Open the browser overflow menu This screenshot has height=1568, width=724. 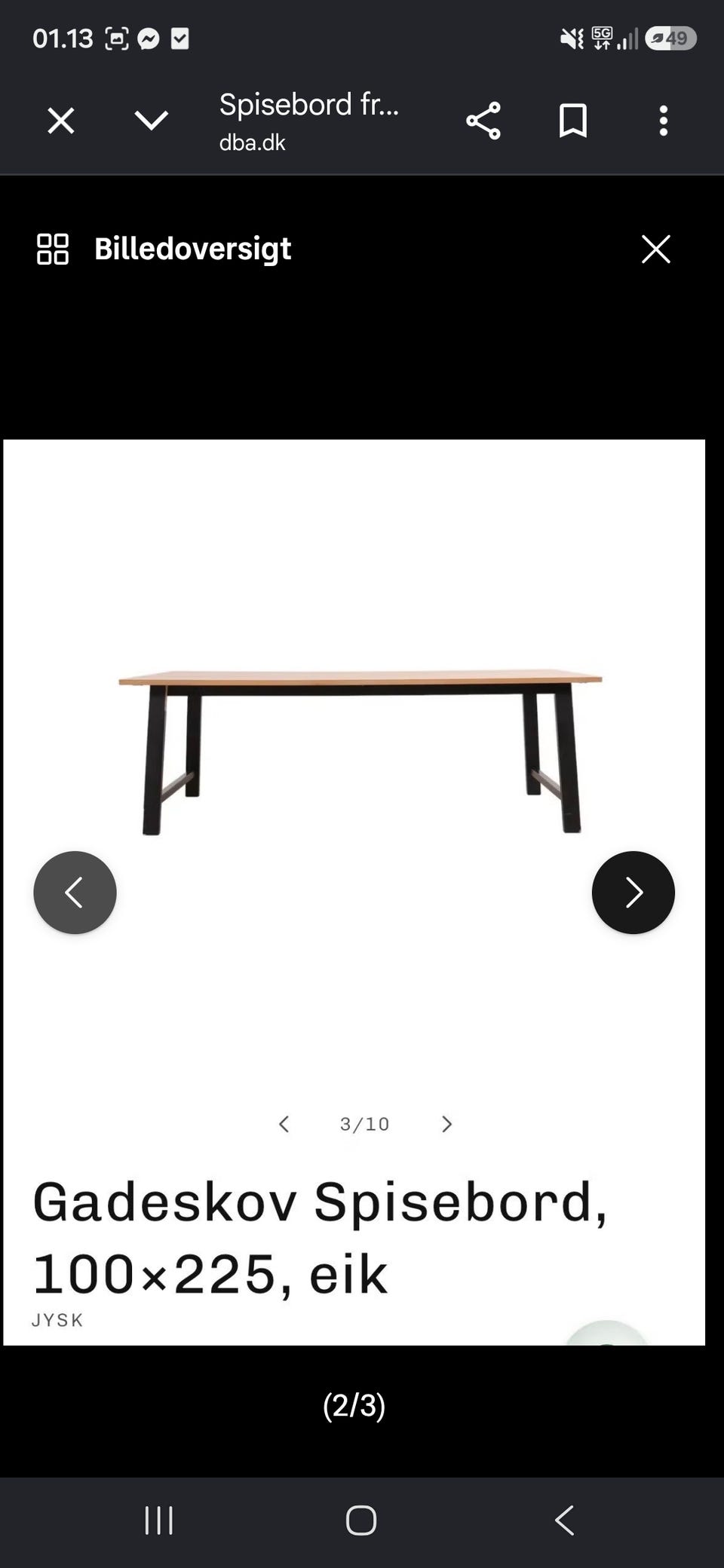pos(664,121)
